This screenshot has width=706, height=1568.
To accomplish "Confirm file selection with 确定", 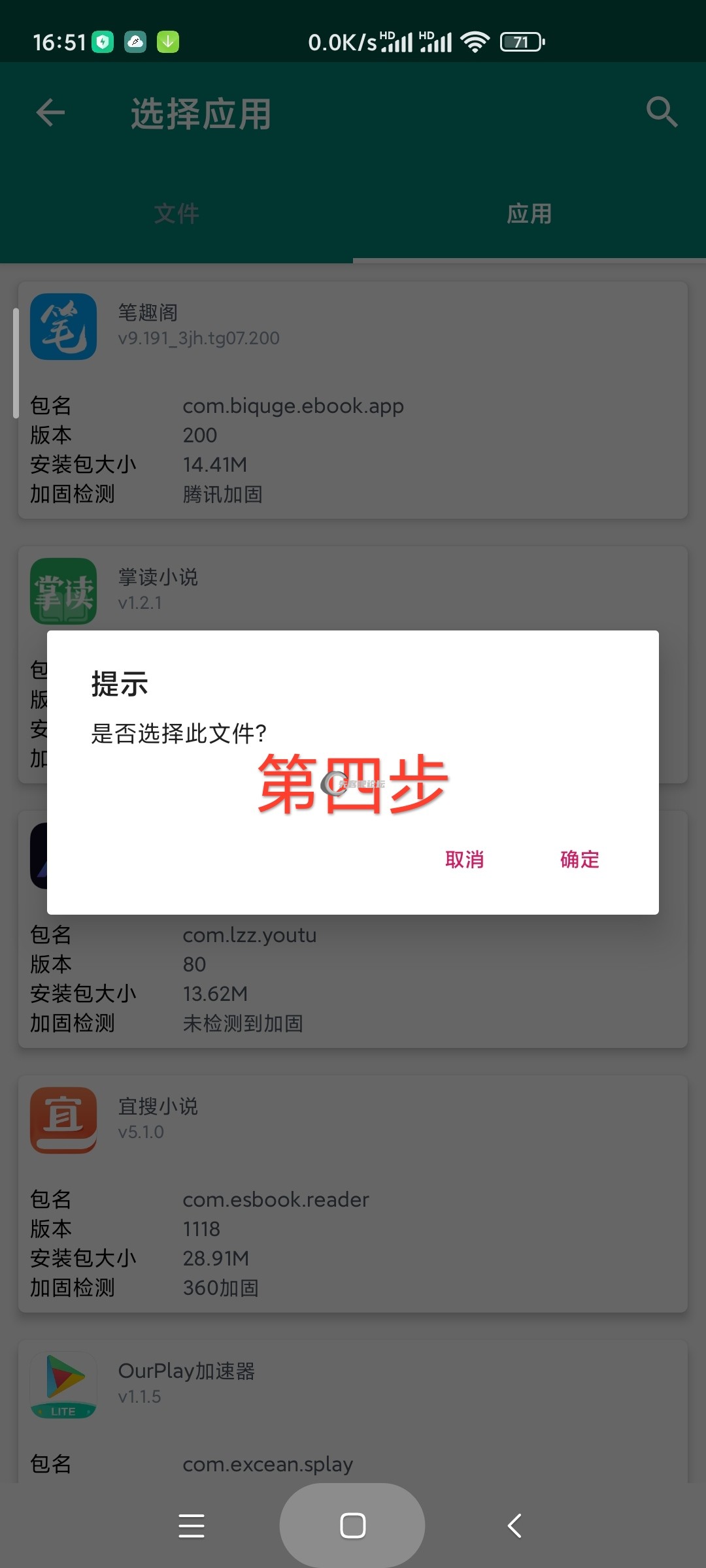I will (x=579, y=859).
